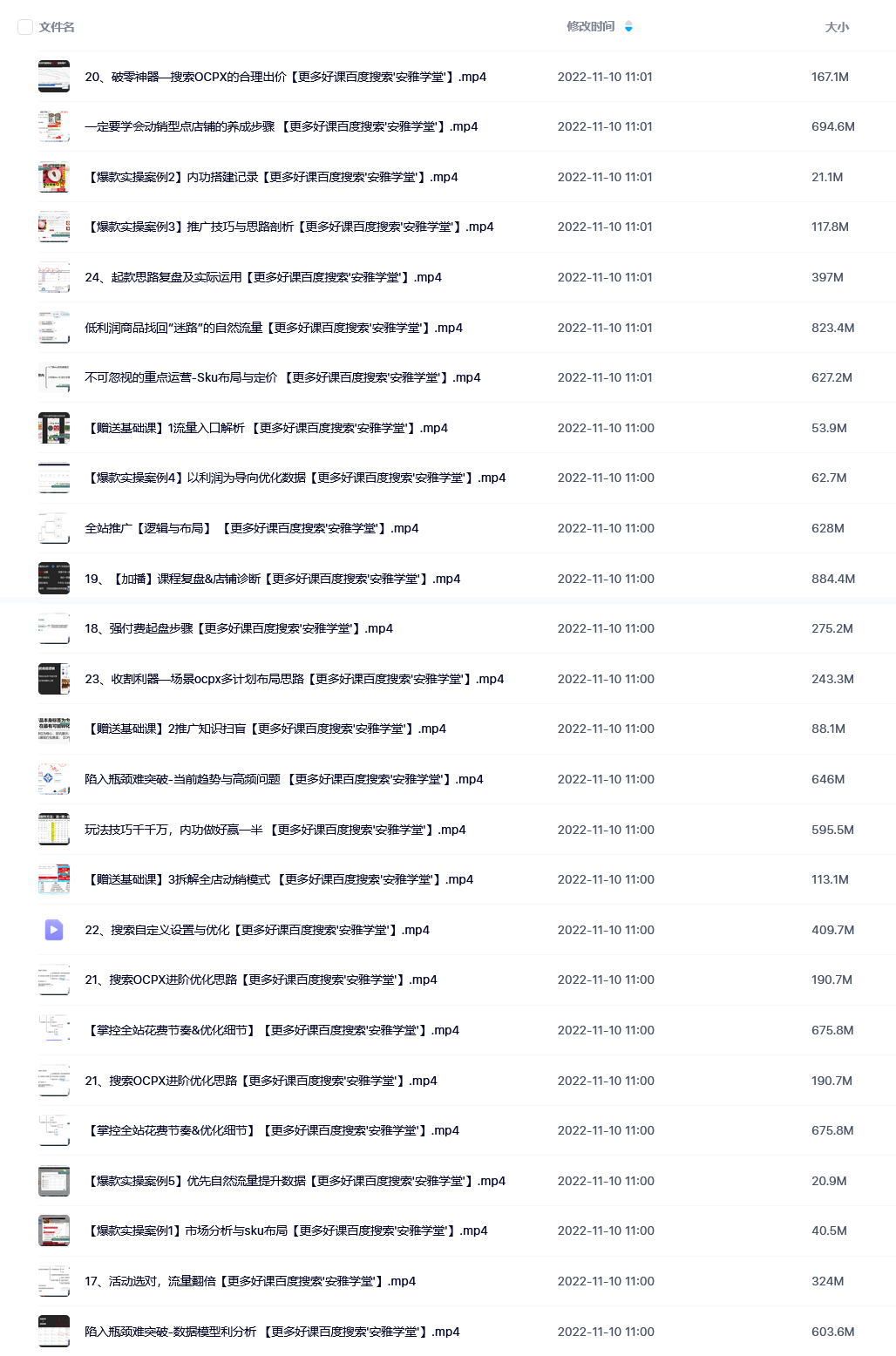Open 【爆款实操案例3】推广技巧与思路剖析
The height and width of the screenshot is (1356, 896).
pyautogui.click(x=288, y=227)
